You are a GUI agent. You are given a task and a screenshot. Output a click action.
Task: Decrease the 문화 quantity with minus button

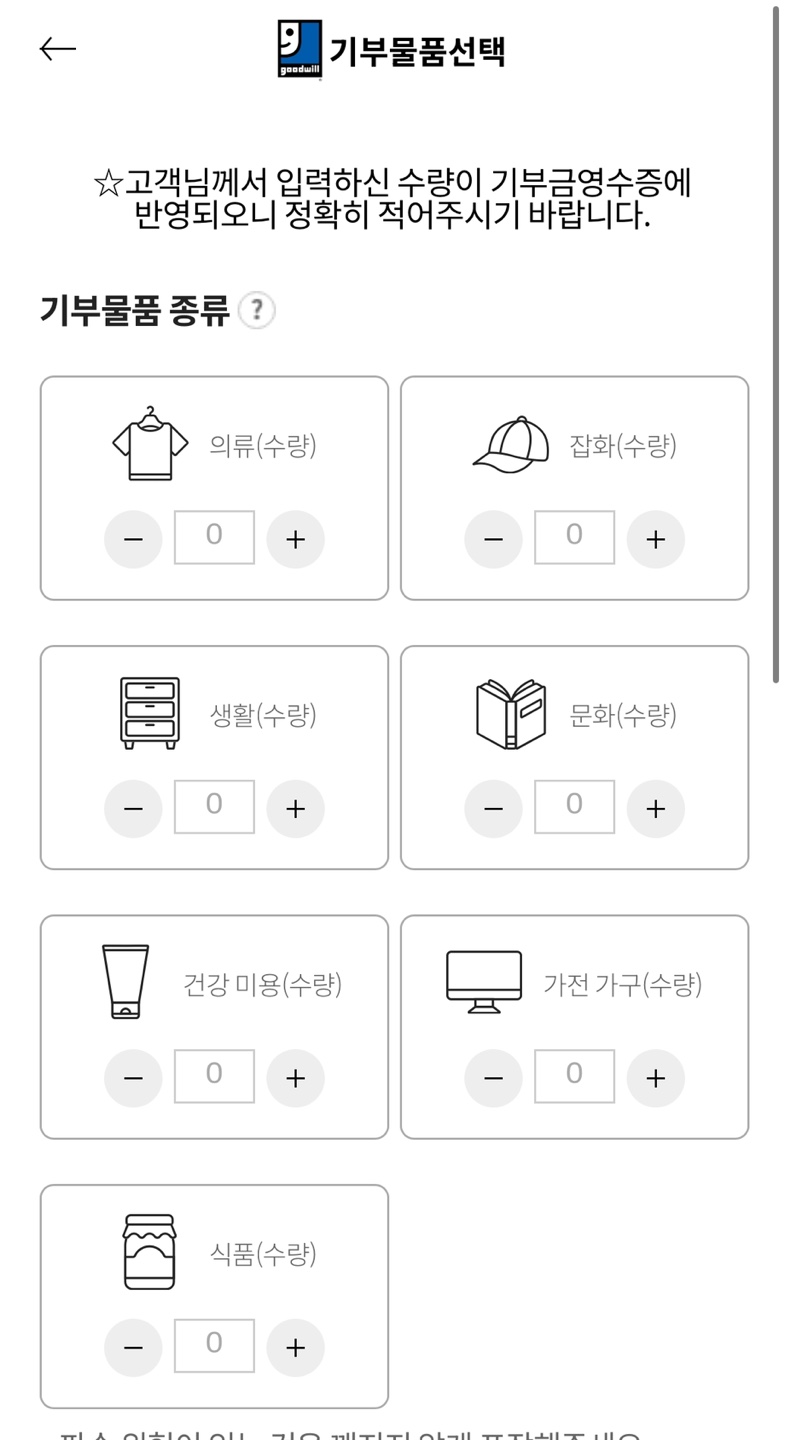493,808
